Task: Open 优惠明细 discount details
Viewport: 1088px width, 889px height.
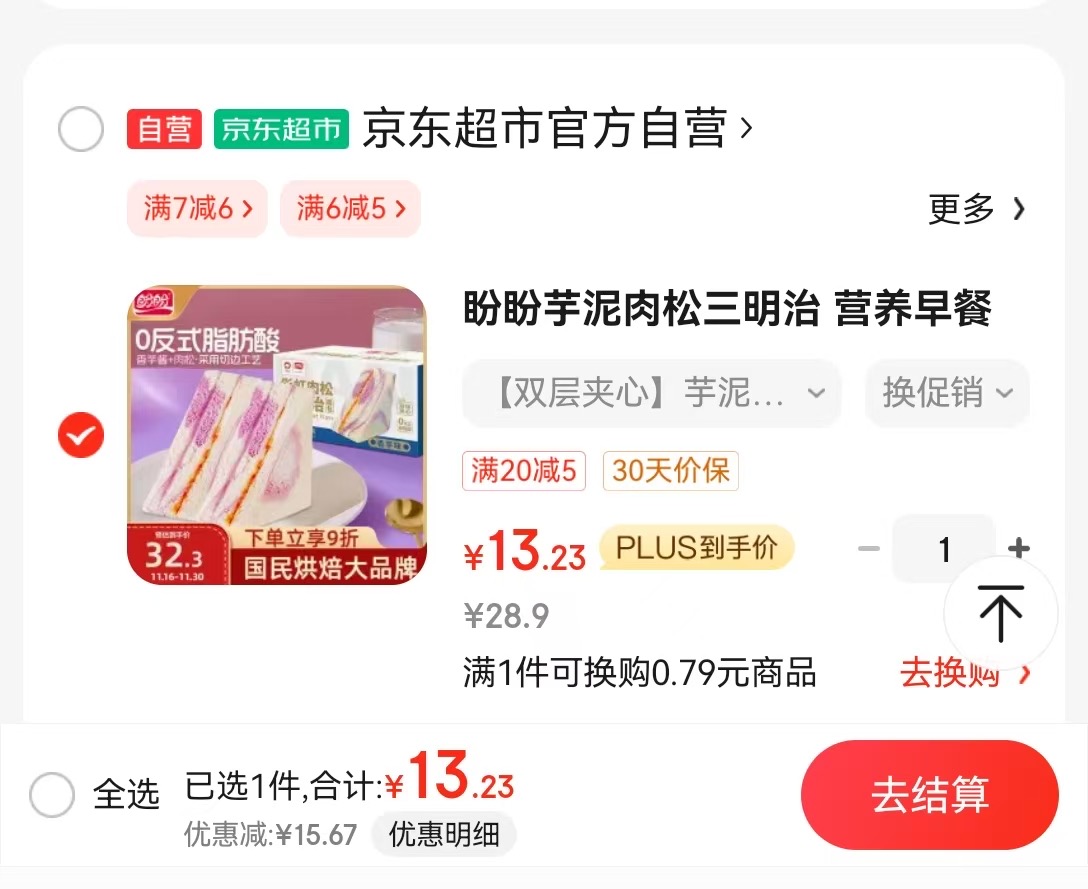Action: (443, 835)
